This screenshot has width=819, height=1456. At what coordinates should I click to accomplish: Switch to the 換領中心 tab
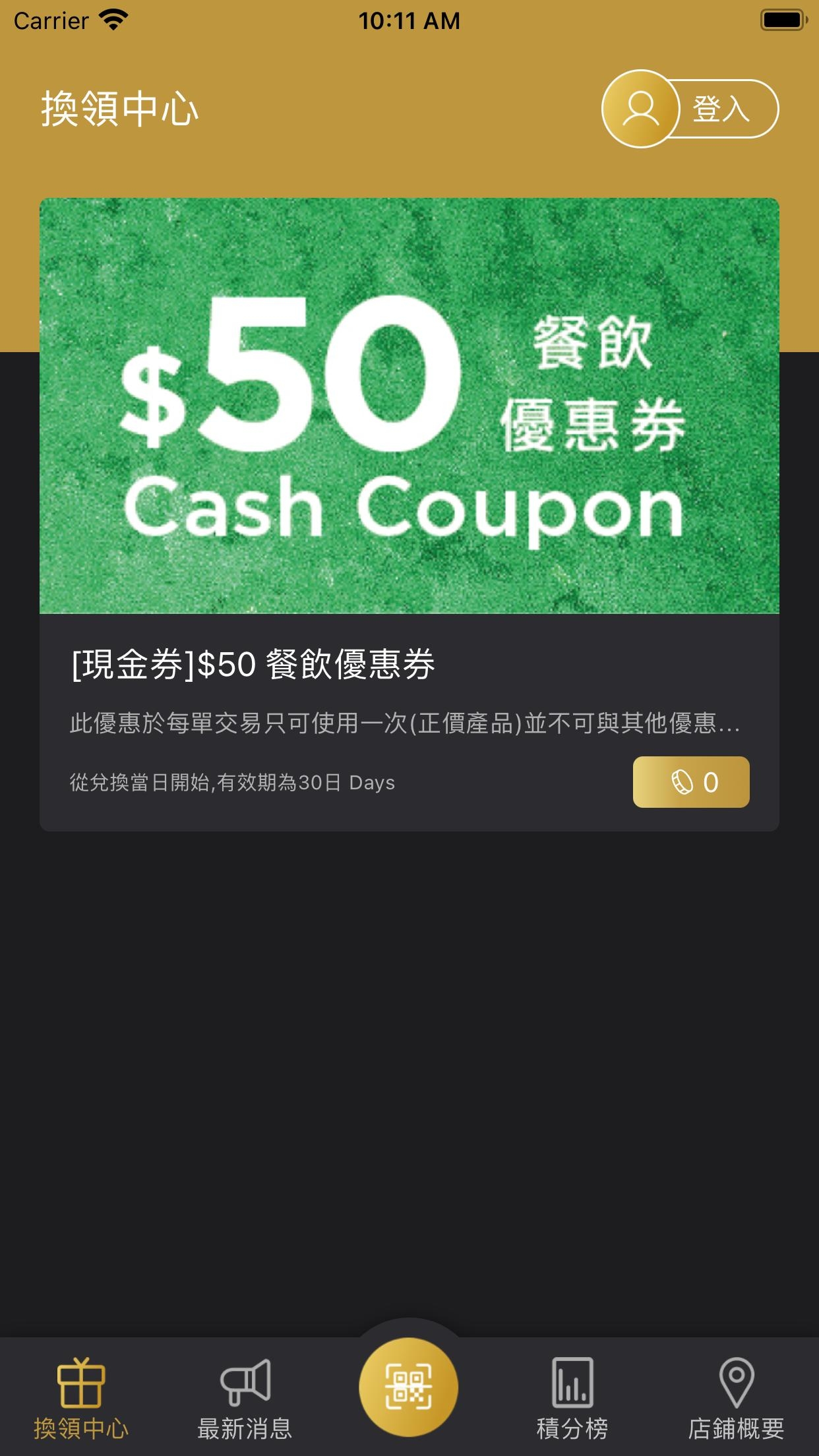pos(82,1398)
